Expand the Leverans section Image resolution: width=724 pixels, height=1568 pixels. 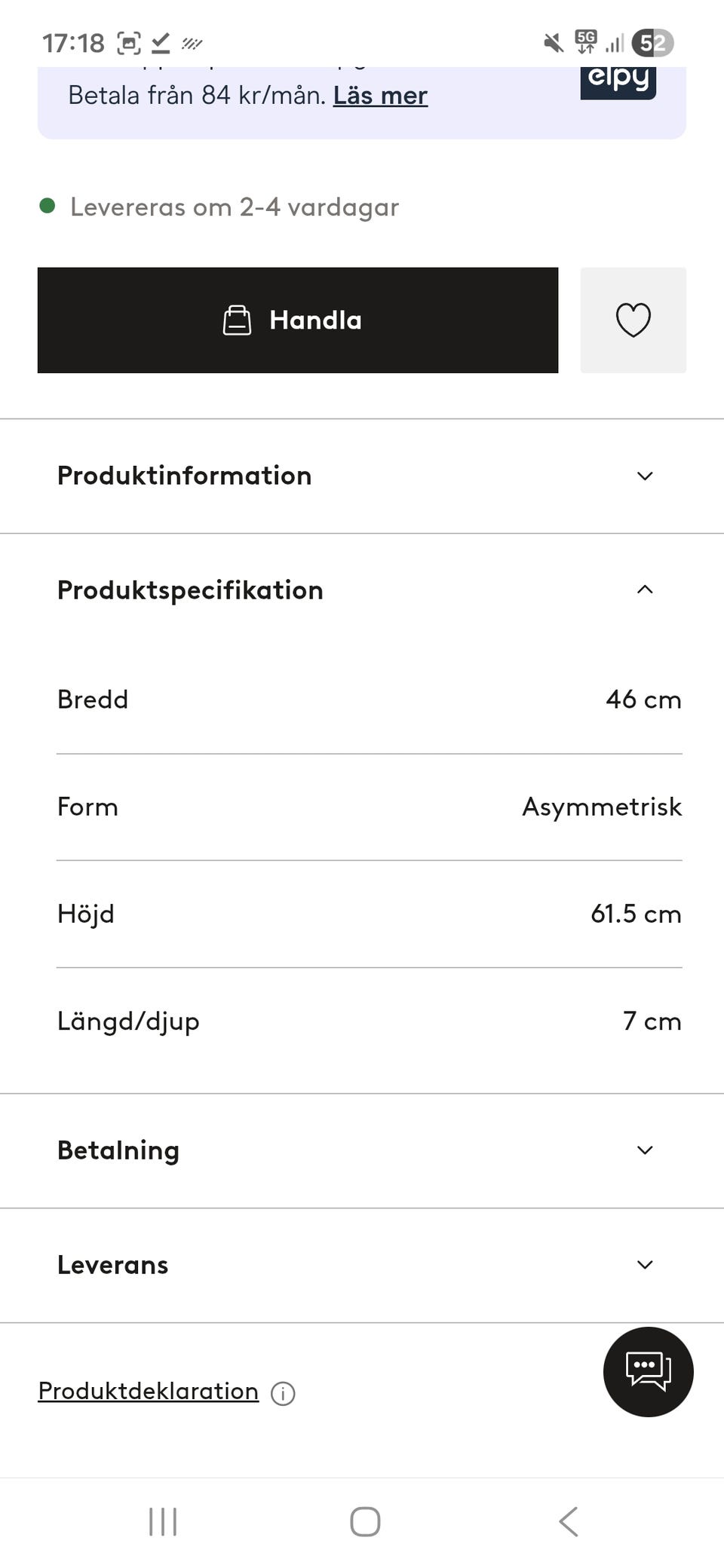362,1265
